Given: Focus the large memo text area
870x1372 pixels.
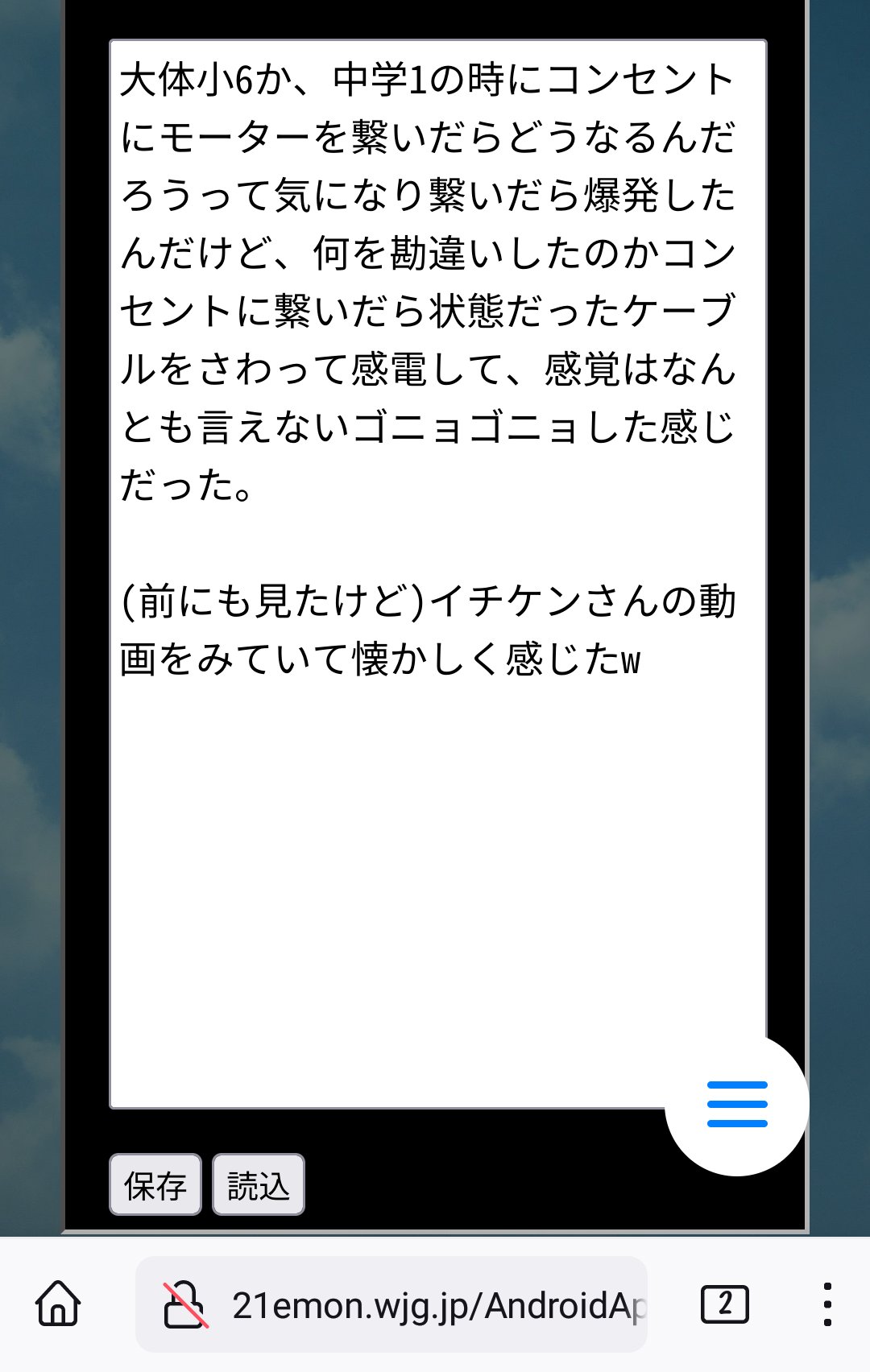Looking at the screenshot, I should [x=437, y=845].
